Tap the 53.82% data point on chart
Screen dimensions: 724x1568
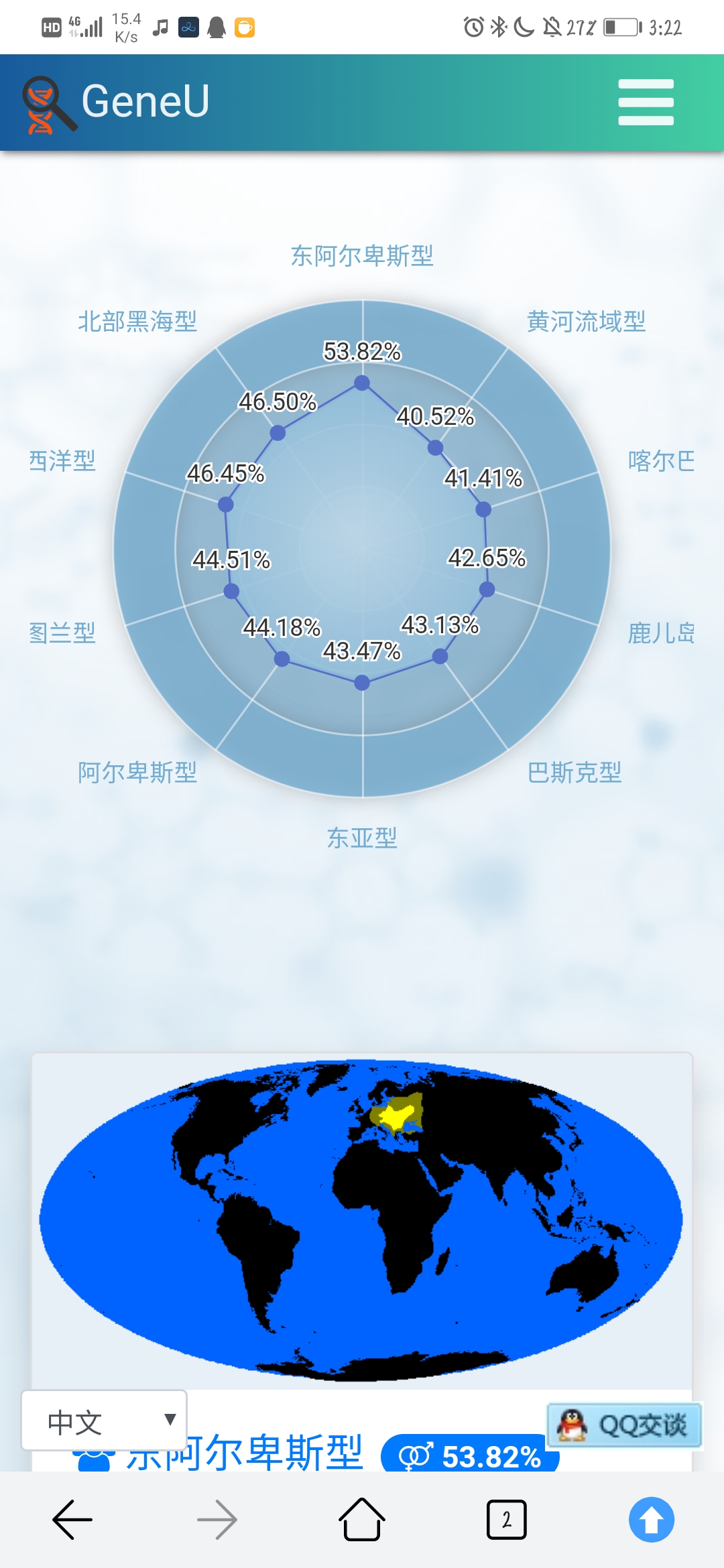click(x=362, y=383)
